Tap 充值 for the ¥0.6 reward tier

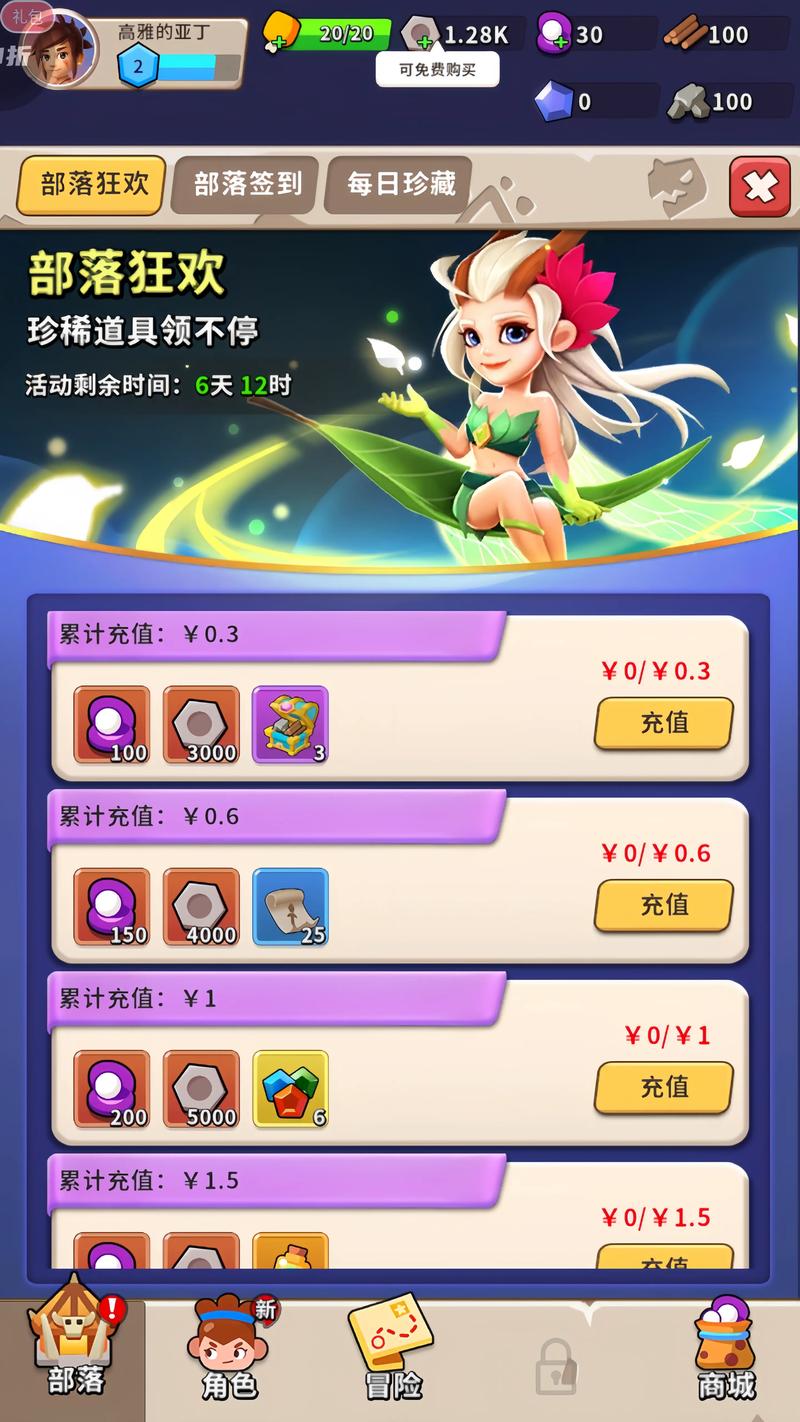coord(664,905)
